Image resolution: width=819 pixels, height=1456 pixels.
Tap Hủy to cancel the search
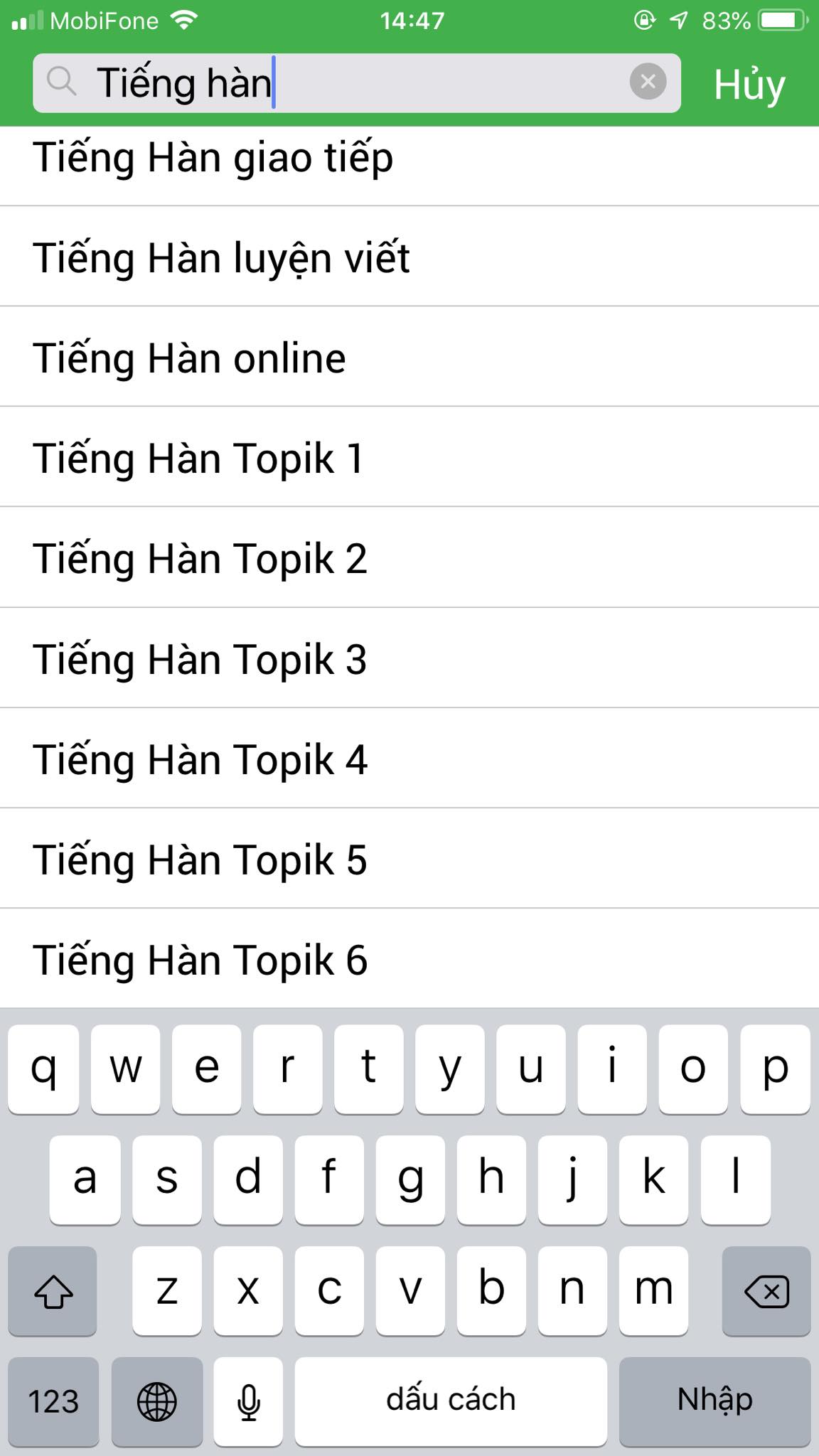point(749,84)
